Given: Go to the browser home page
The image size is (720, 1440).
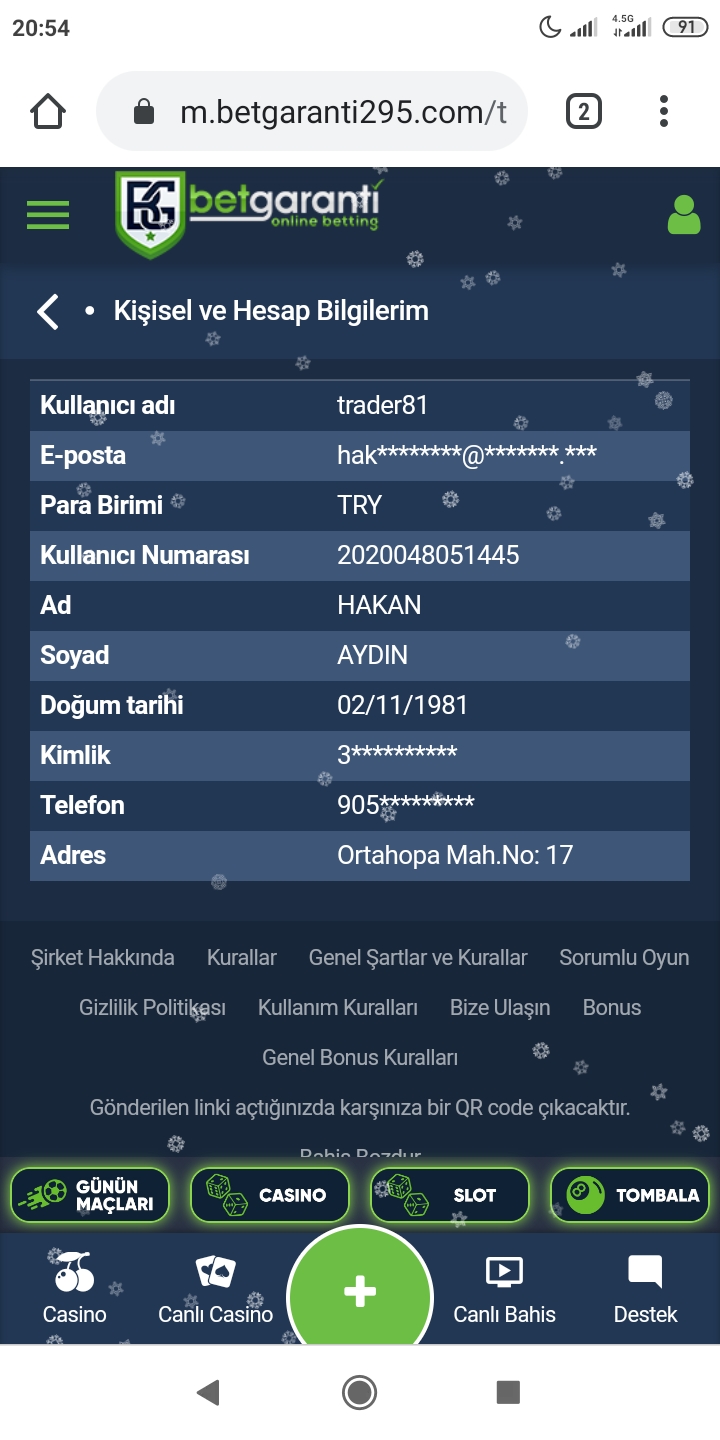Looking at the screenshot, I should pos(48,112).
